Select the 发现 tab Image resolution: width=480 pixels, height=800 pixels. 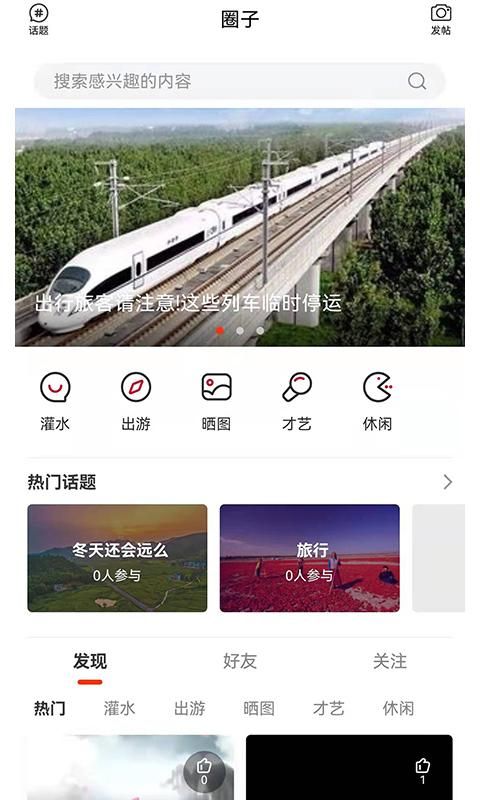(x=90, y=661)
